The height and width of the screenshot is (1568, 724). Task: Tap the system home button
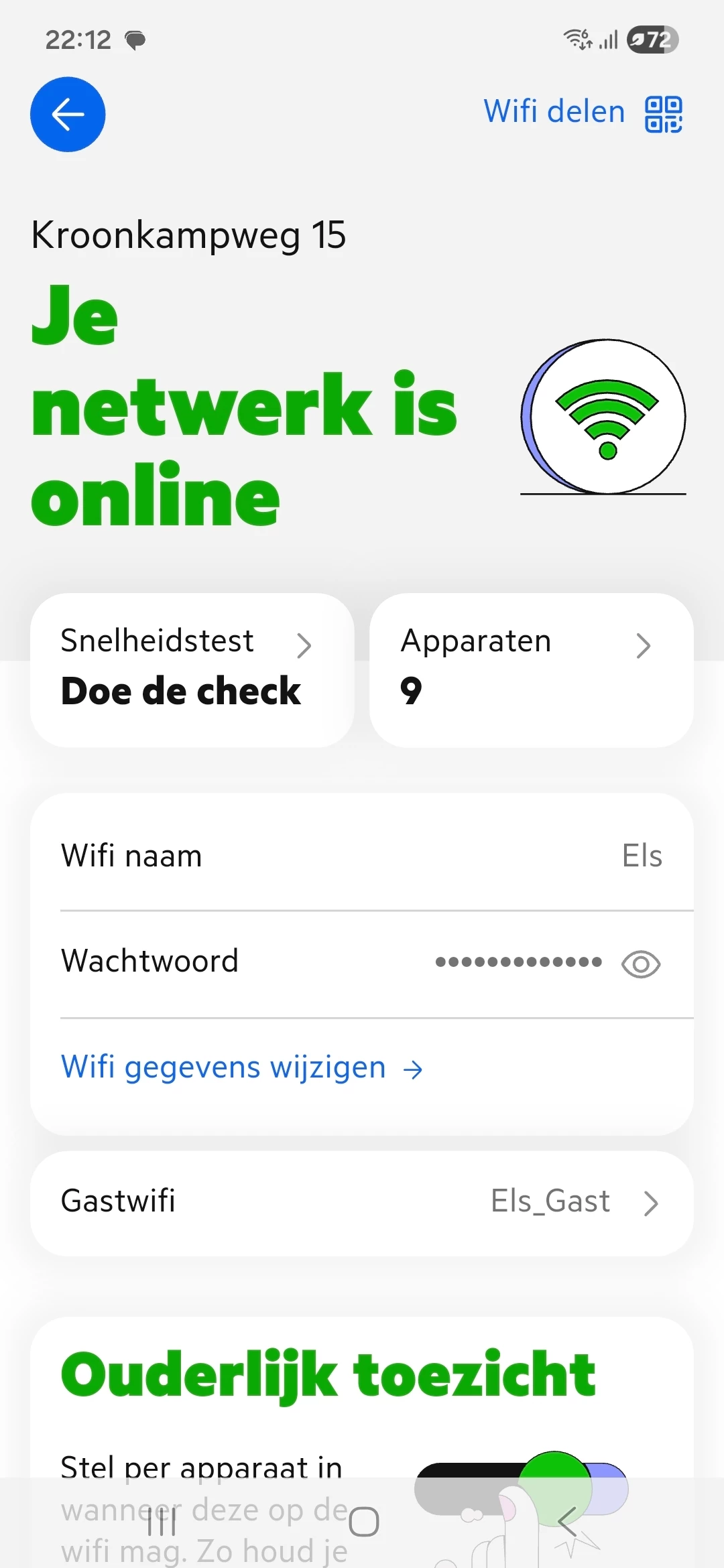point(364,1521)
